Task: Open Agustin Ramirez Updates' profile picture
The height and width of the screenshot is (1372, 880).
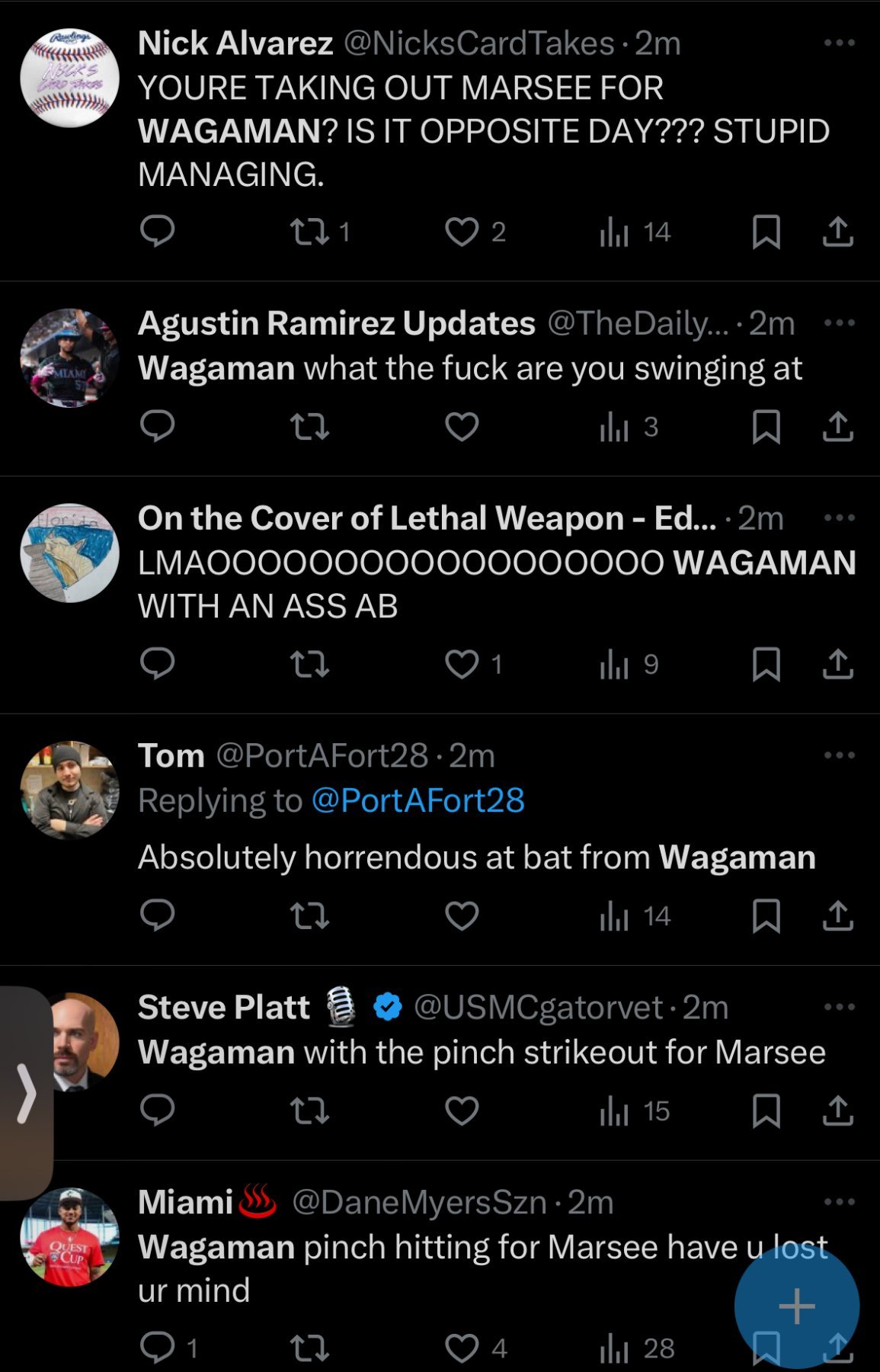Action: [x=69, y=357]
